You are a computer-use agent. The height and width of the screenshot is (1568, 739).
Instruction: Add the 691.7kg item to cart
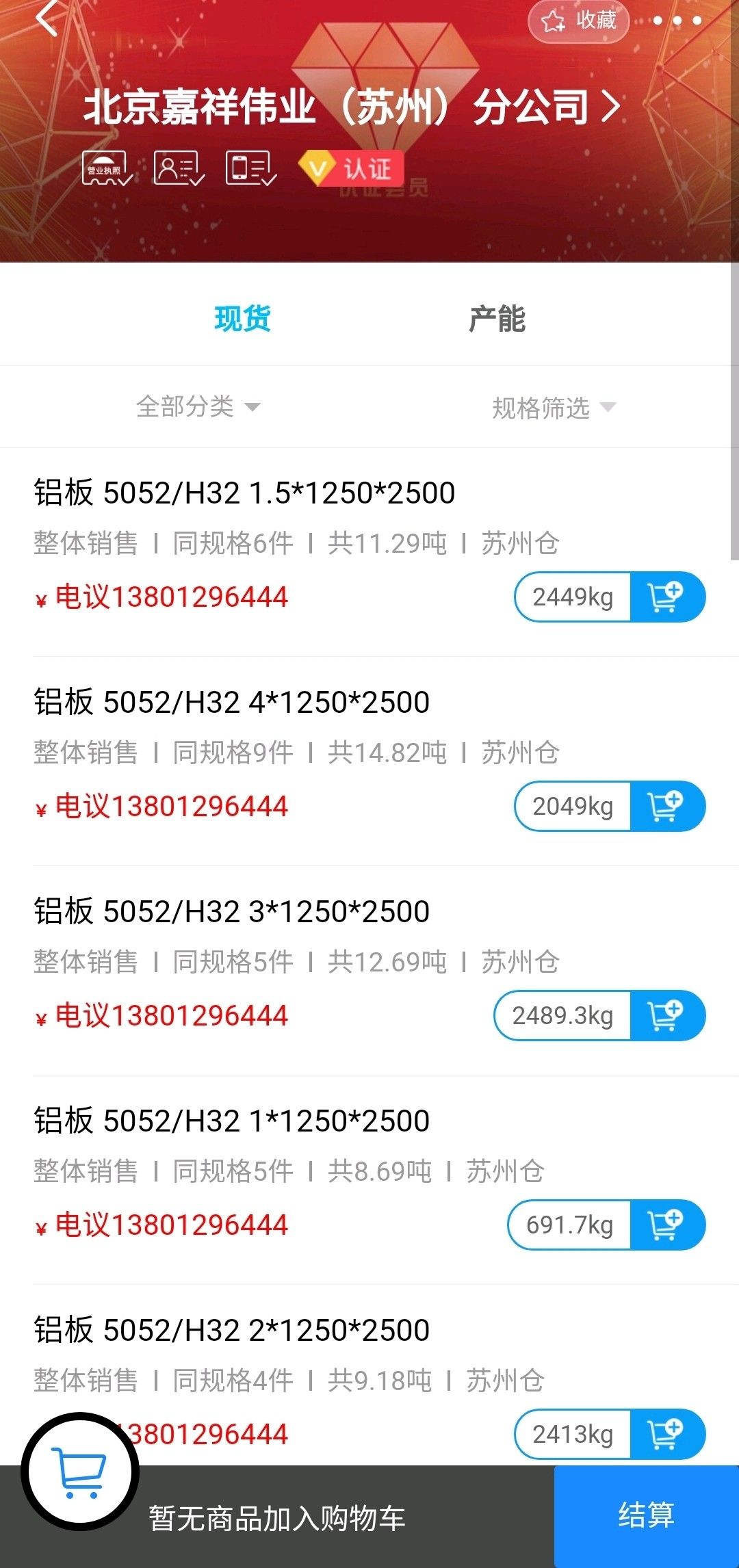click(x=666, y=1225)
